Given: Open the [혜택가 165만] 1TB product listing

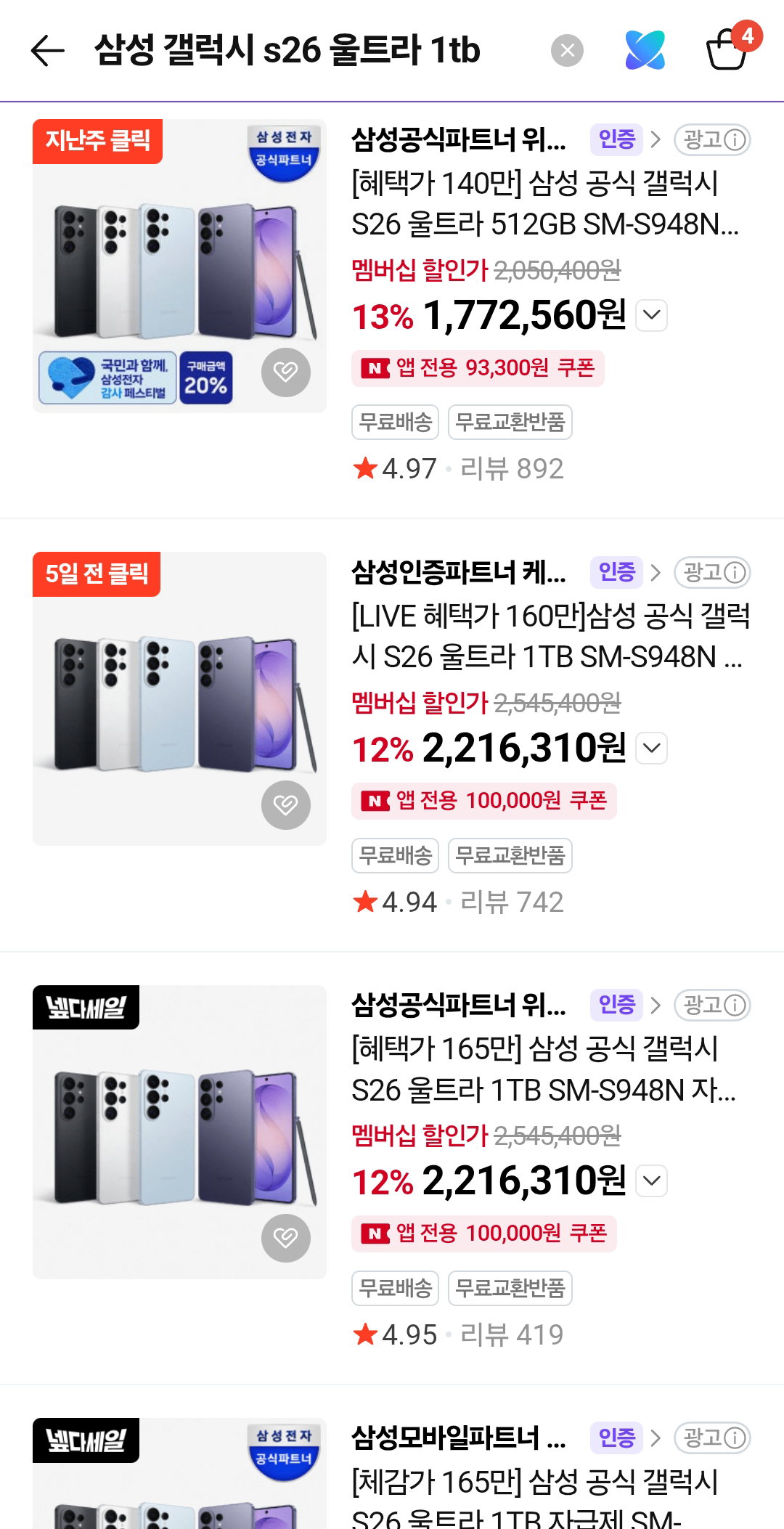Looking at the screenshot, I should pyautogui.click(x=544, y=1069).
